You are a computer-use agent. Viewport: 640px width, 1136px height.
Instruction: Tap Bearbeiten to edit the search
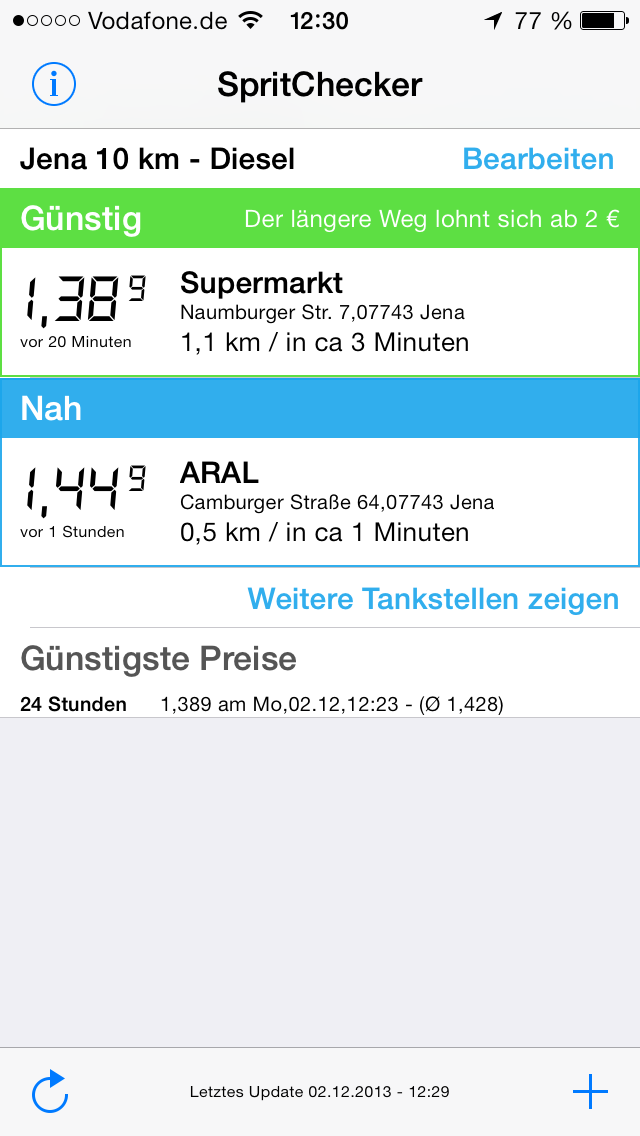pos(538,159)
